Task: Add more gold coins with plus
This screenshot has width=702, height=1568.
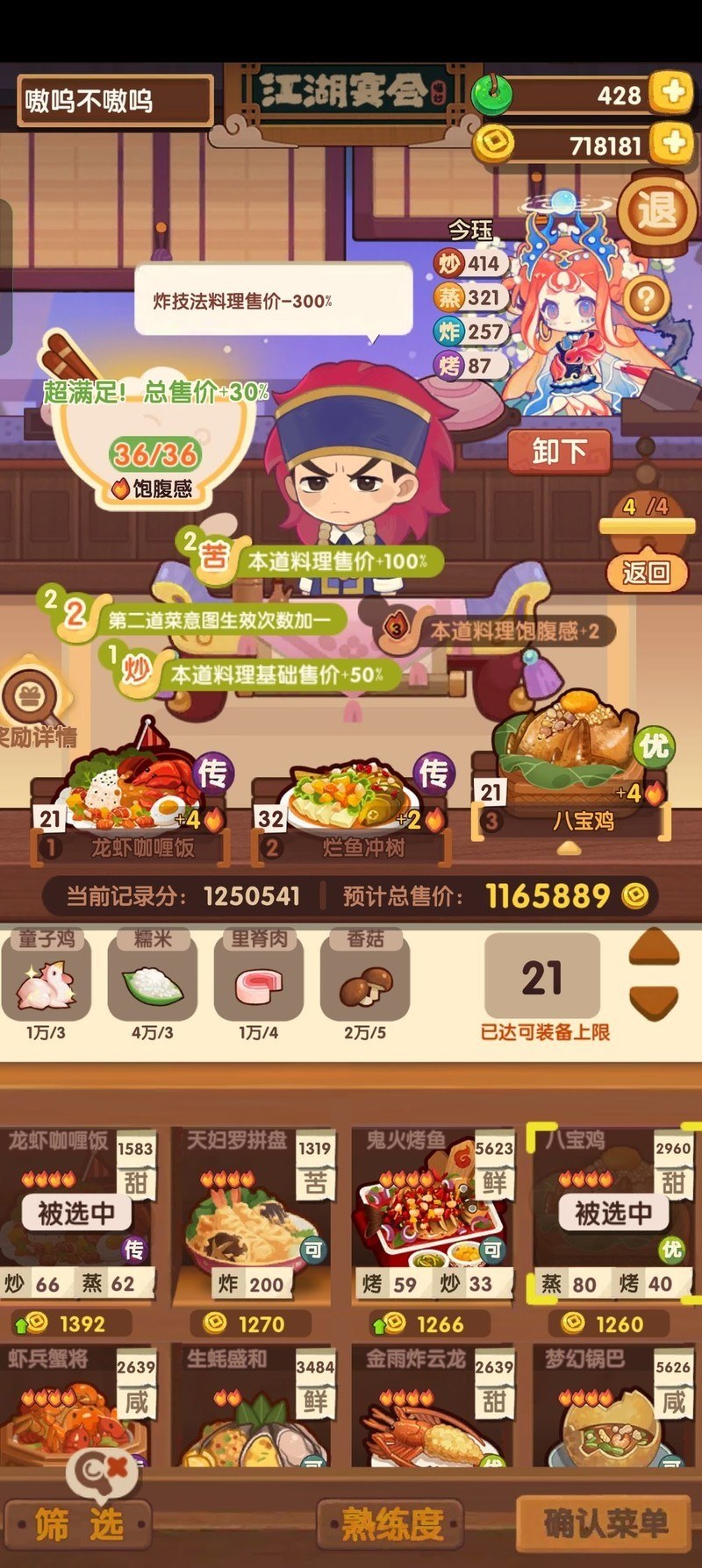Action: coord(673,143)
